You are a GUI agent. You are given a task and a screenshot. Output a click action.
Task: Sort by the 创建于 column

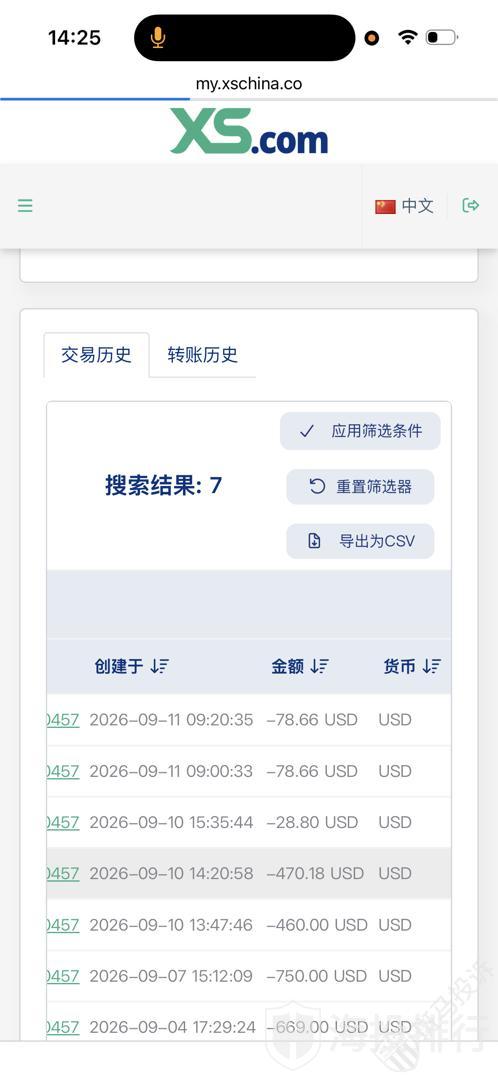(x=132, y=666)
